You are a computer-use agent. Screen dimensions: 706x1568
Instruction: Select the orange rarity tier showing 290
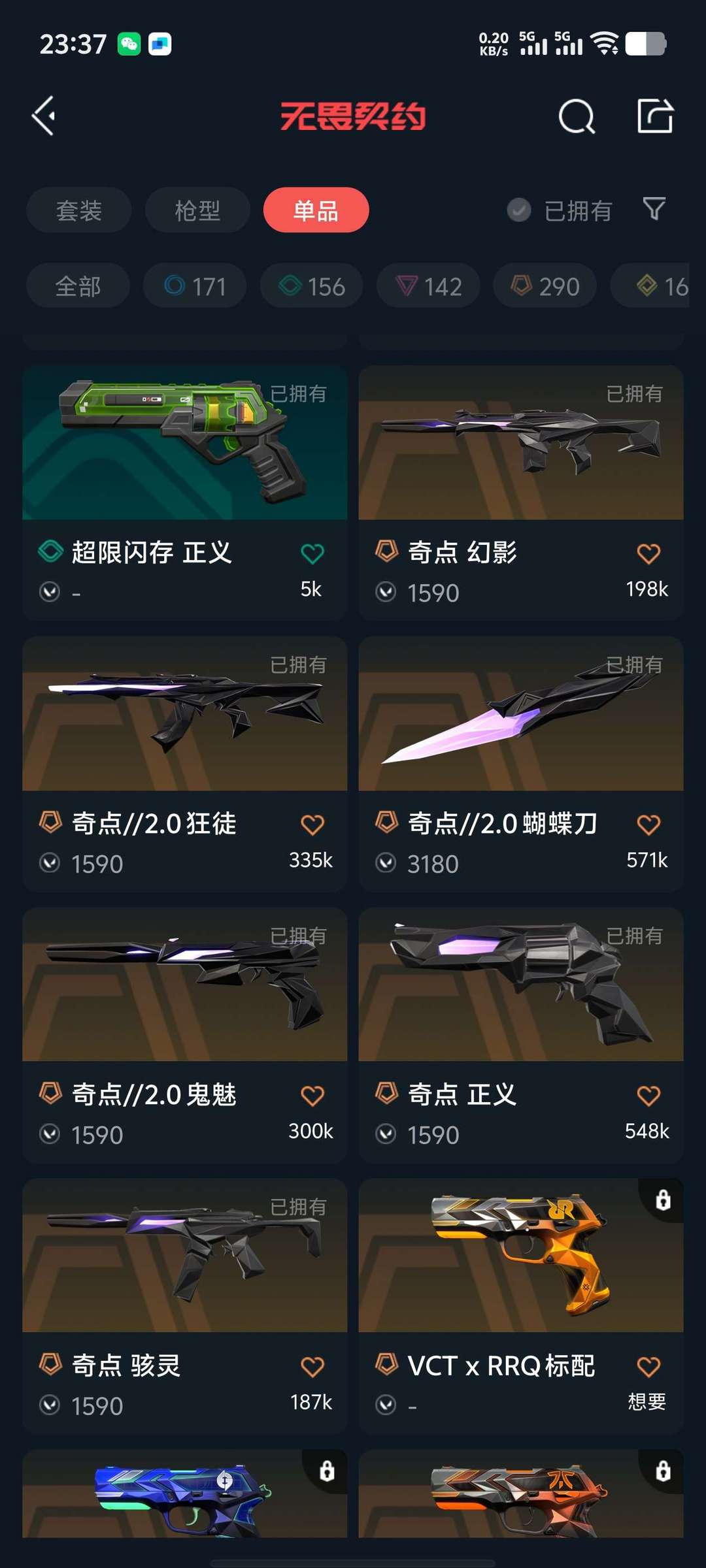pos(544,286)
